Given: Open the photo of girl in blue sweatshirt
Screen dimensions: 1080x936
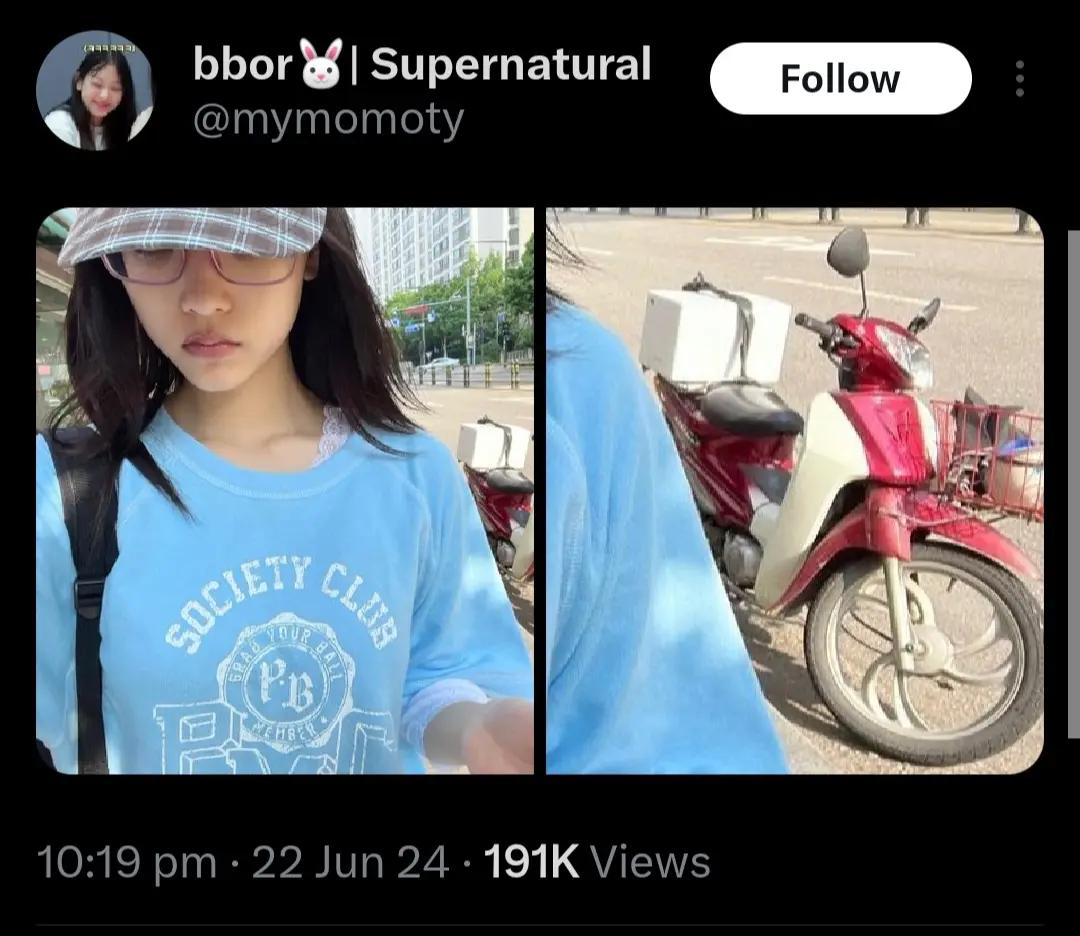Looking at the screenshot, I should click(x=285, y=490).
